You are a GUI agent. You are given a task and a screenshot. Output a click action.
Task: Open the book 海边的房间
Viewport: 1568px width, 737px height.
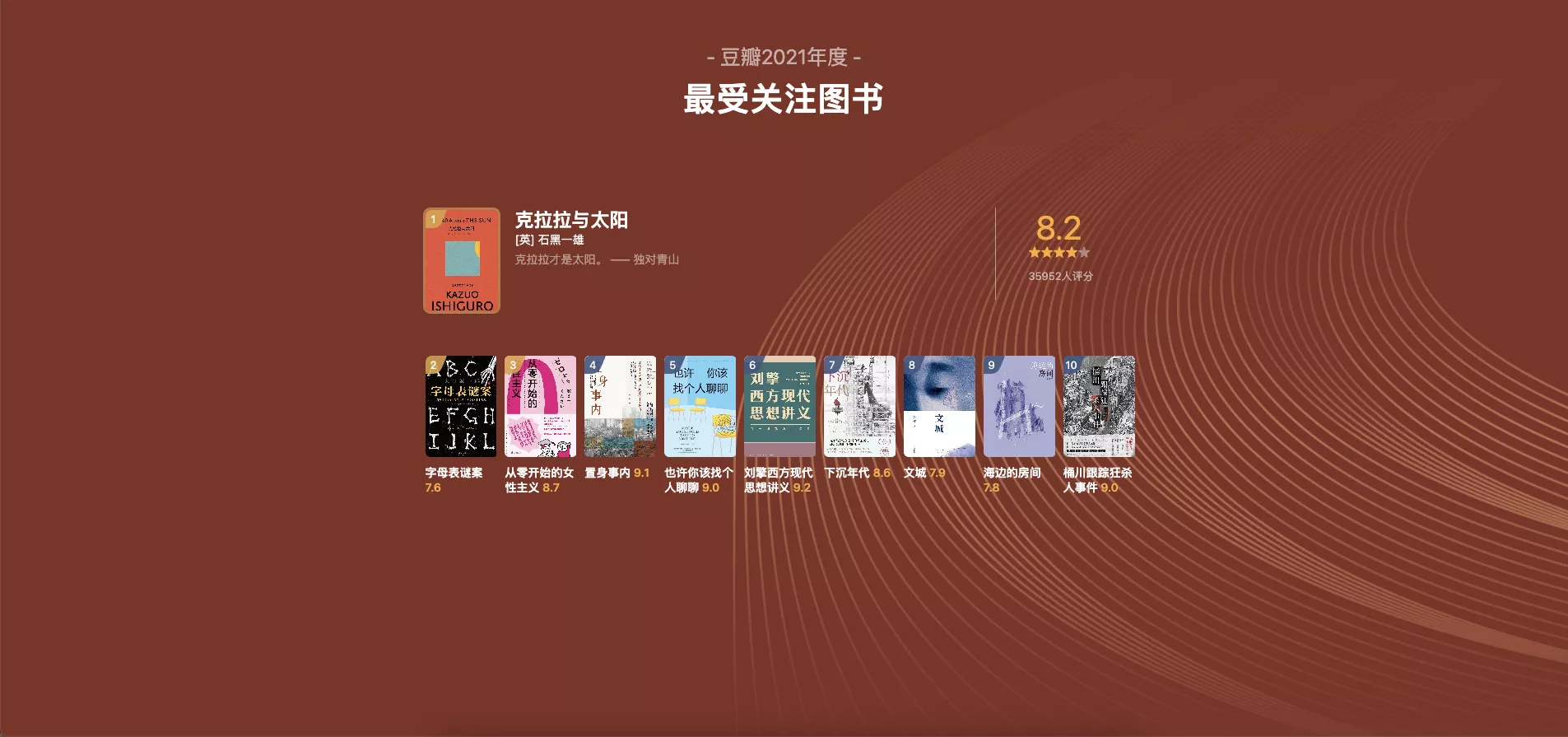click(x=1019, y=407)
